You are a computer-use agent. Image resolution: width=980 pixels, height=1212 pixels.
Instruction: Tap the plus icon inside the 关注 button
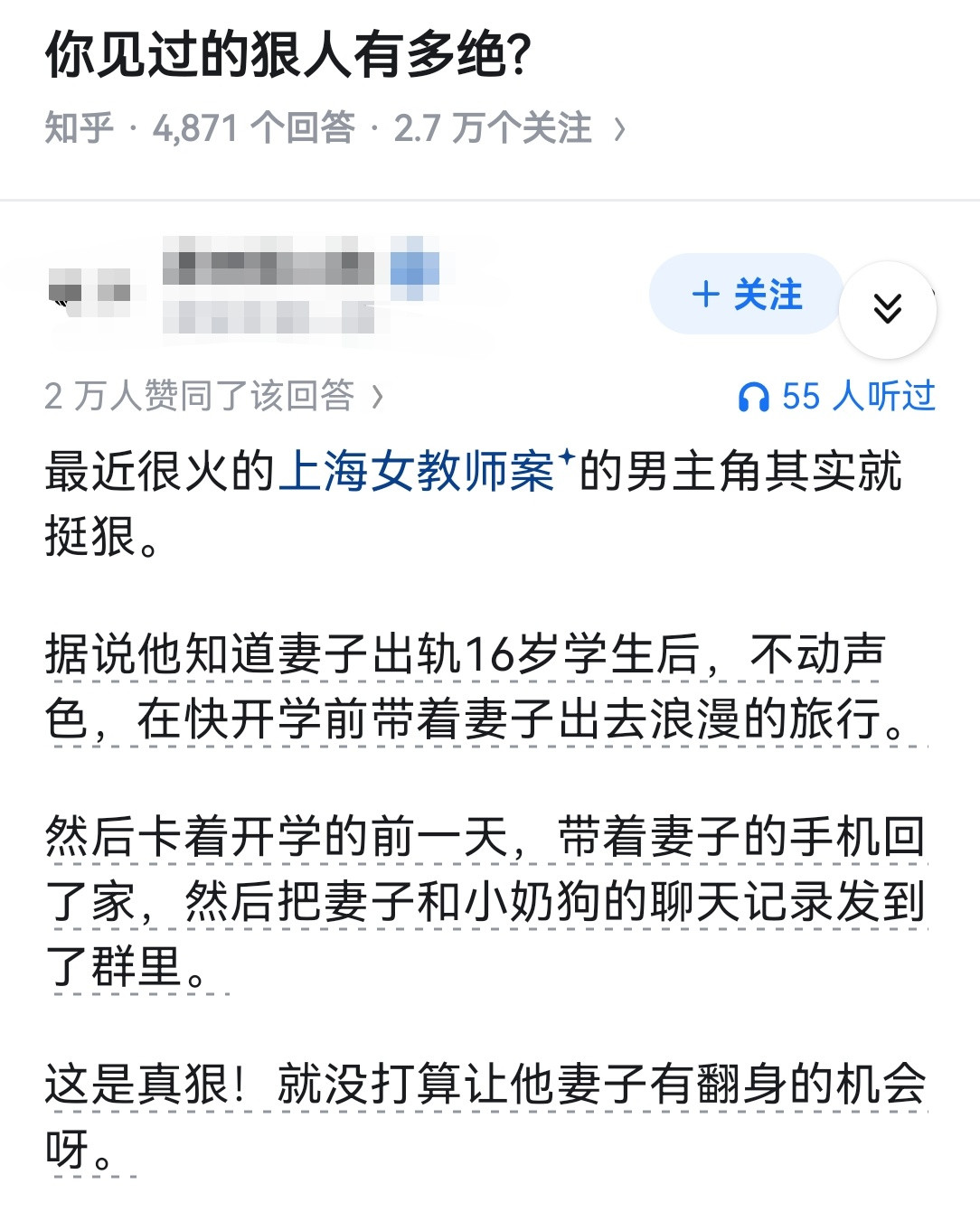click(706, 296)
